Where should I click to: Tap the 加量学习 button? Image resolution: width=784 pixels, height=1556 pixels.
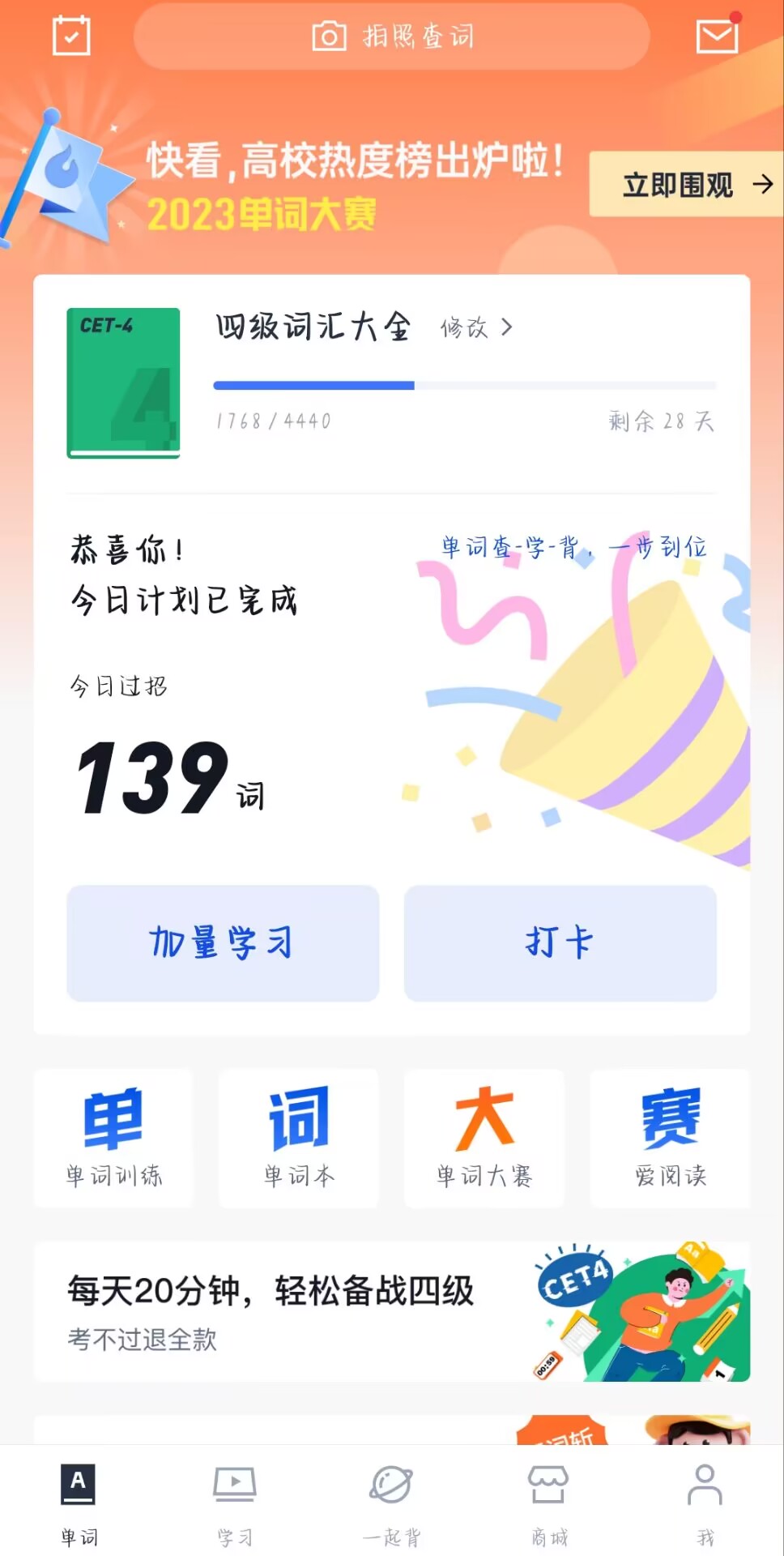(223, 943)
